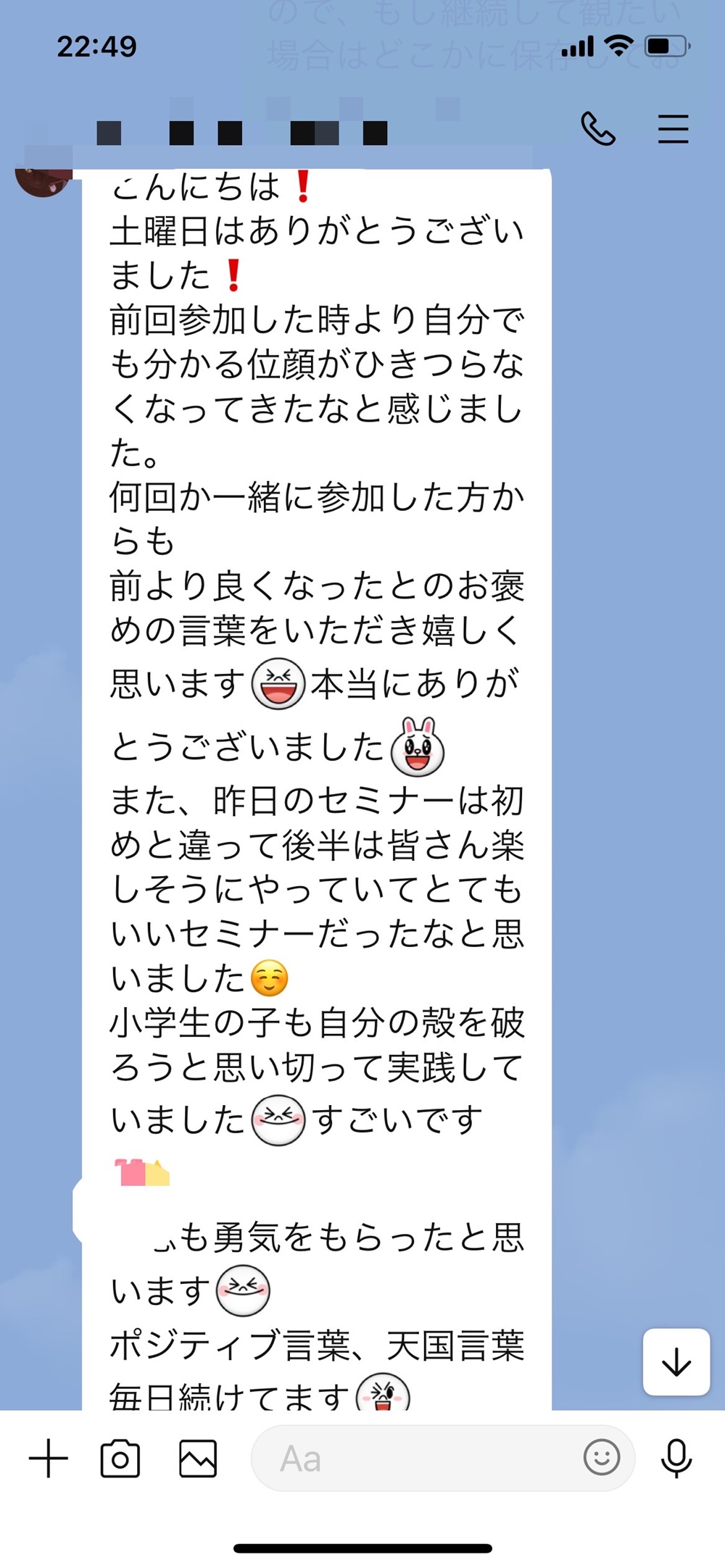Launch the camera from the chat bar
Screen dimensions: 725x1568
(x=120, y=1458)
